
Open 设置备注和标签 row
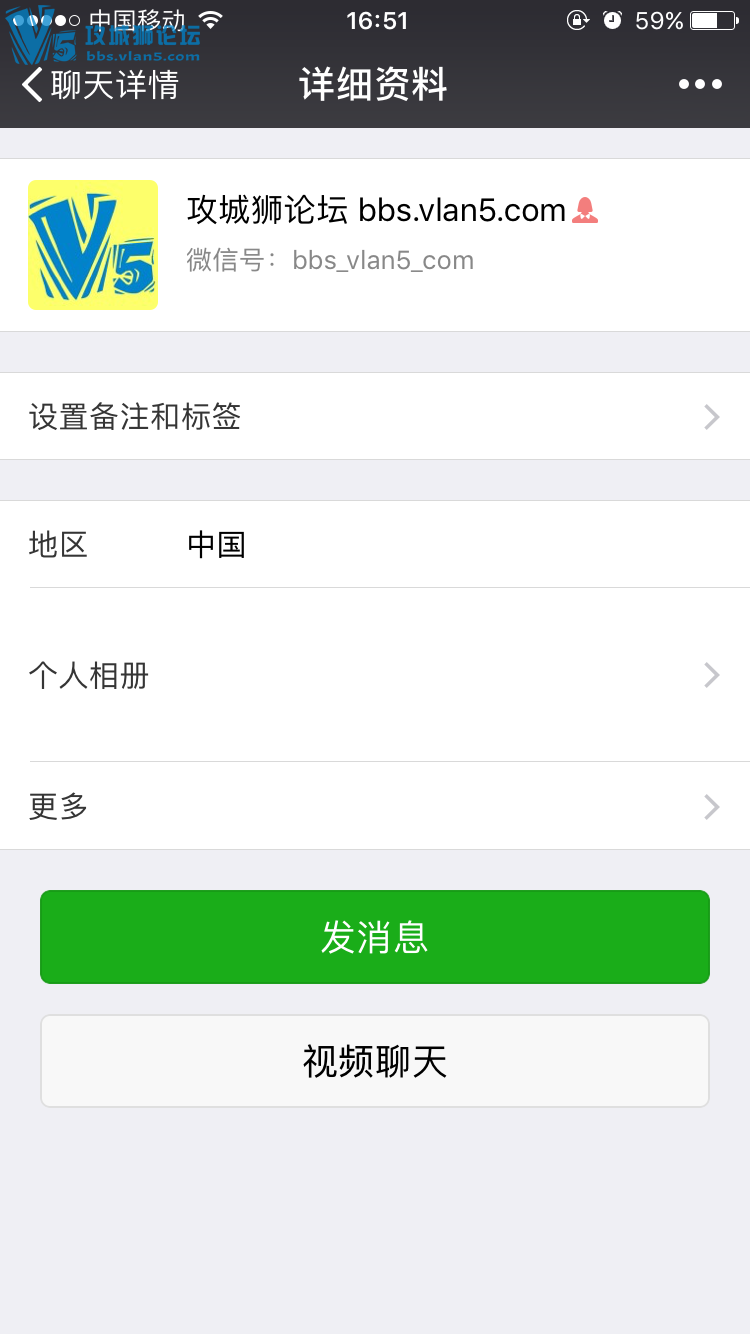(x=375, y=416)
